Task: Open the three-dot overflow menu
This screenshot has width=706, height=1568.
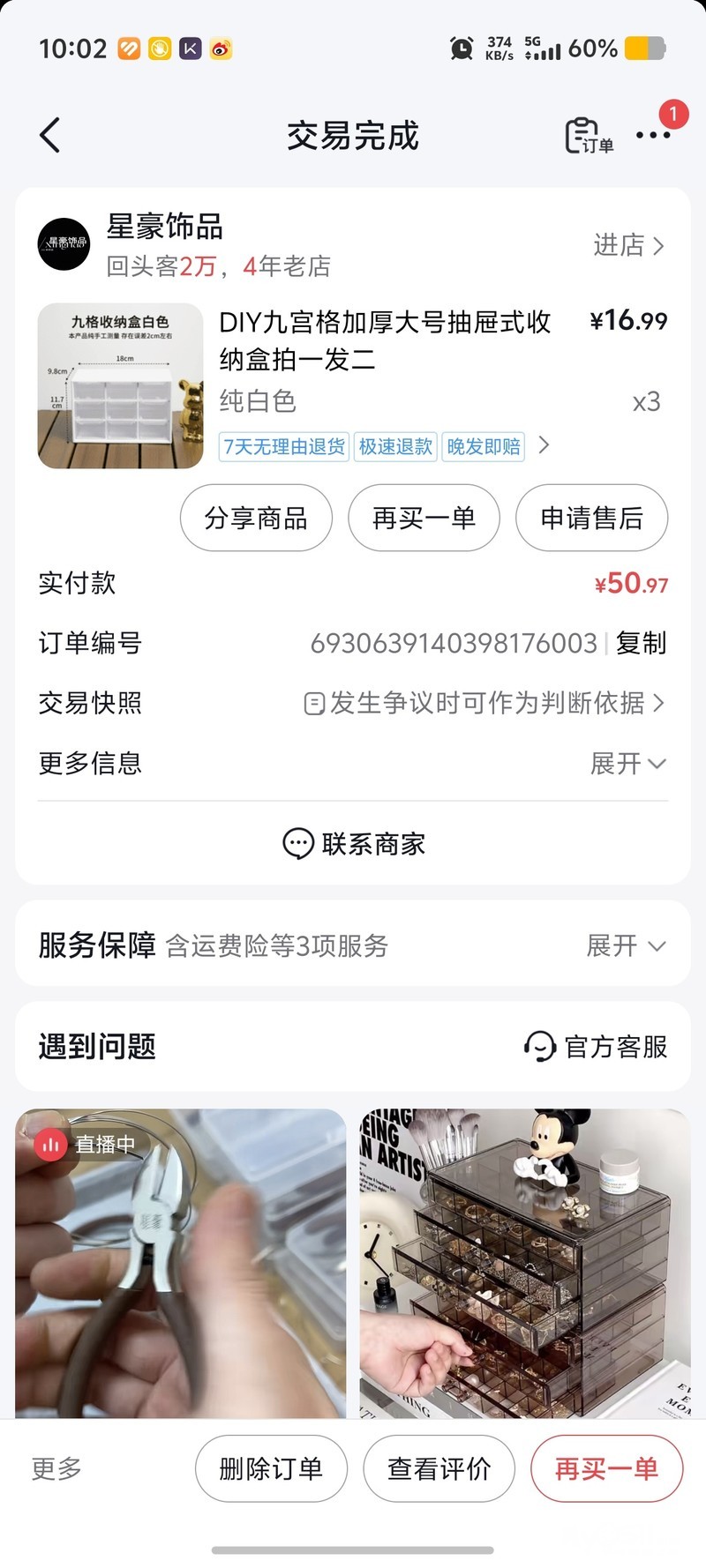Action: pyautogui.click(x=653, y=136)
